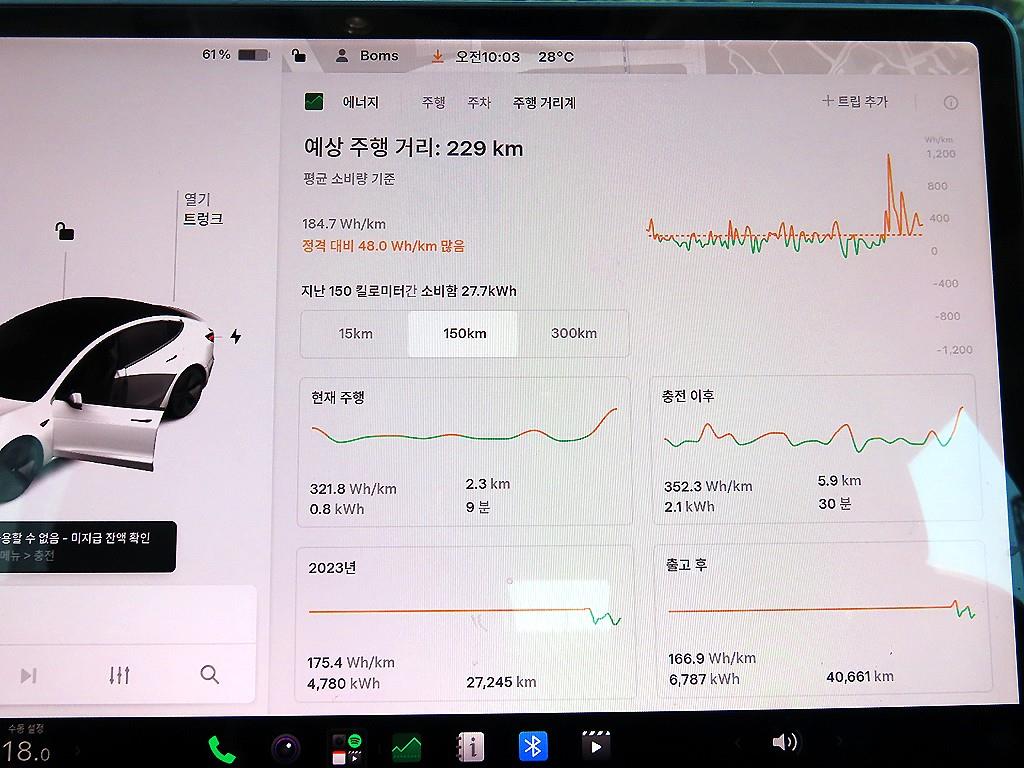1024x768 pixels.
Task: Tap 트립 추가 to add a trip
Action: pyautogui.click(x=855, y=101)
